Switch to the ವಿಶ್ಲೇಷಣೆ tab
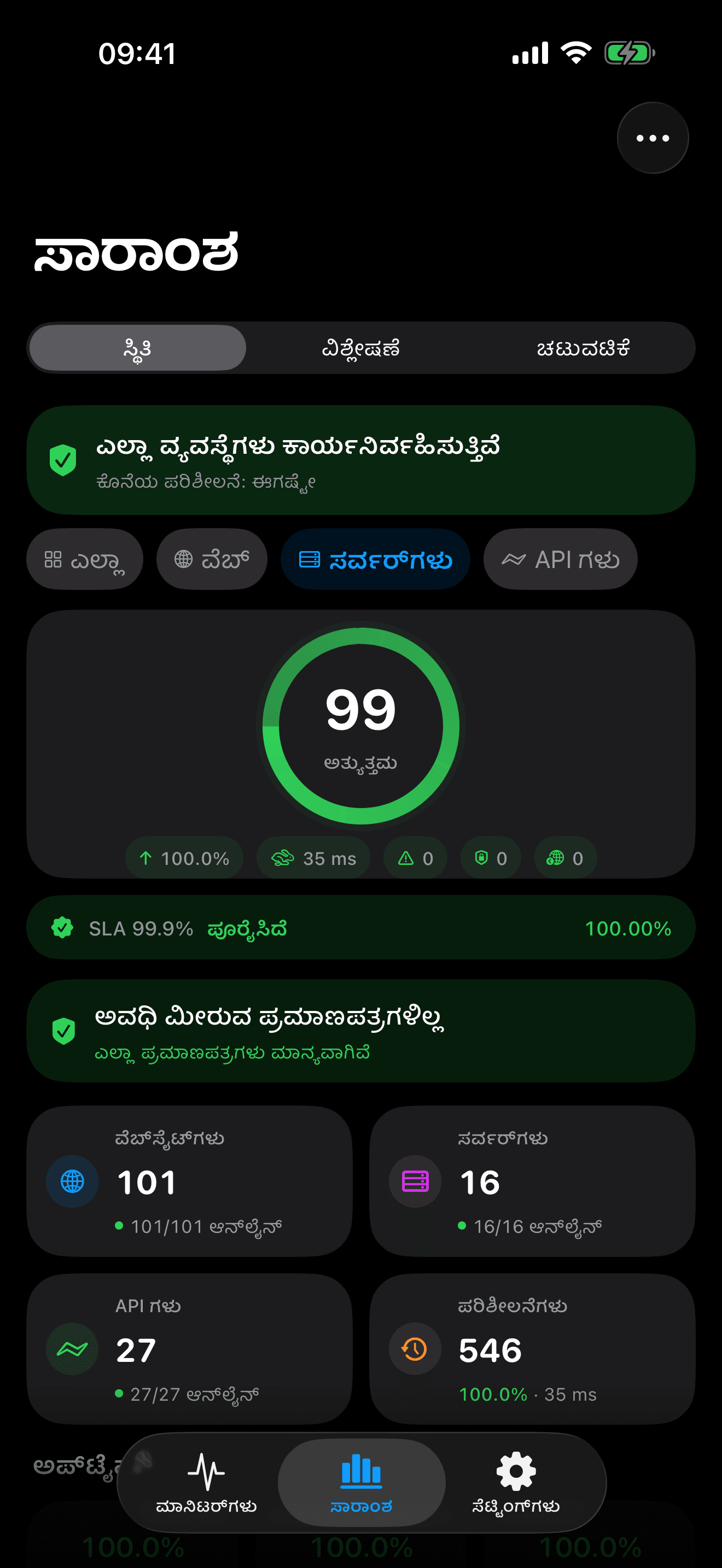722x1568 pixels. [x=361, y=348]
